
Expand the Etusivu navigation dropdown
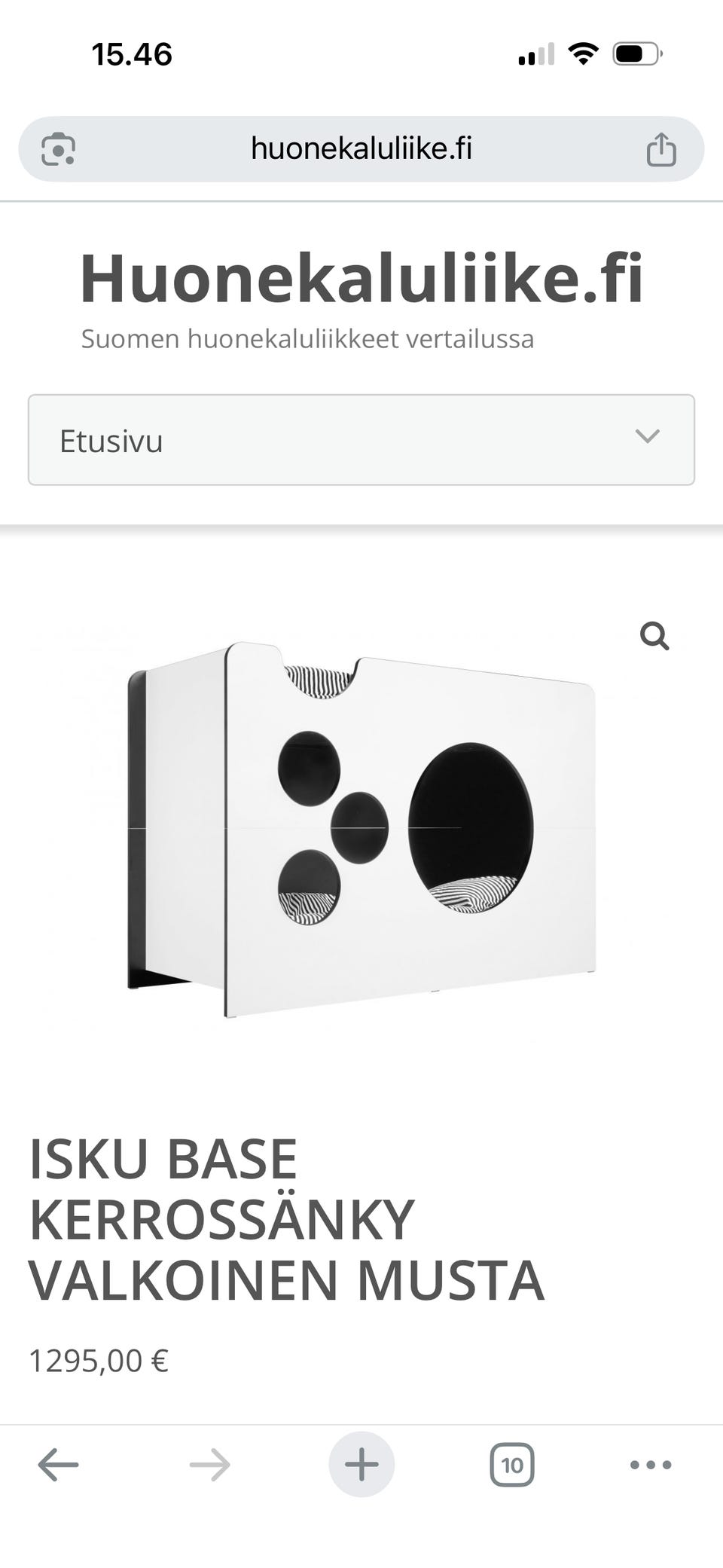(x=361, y=440)
